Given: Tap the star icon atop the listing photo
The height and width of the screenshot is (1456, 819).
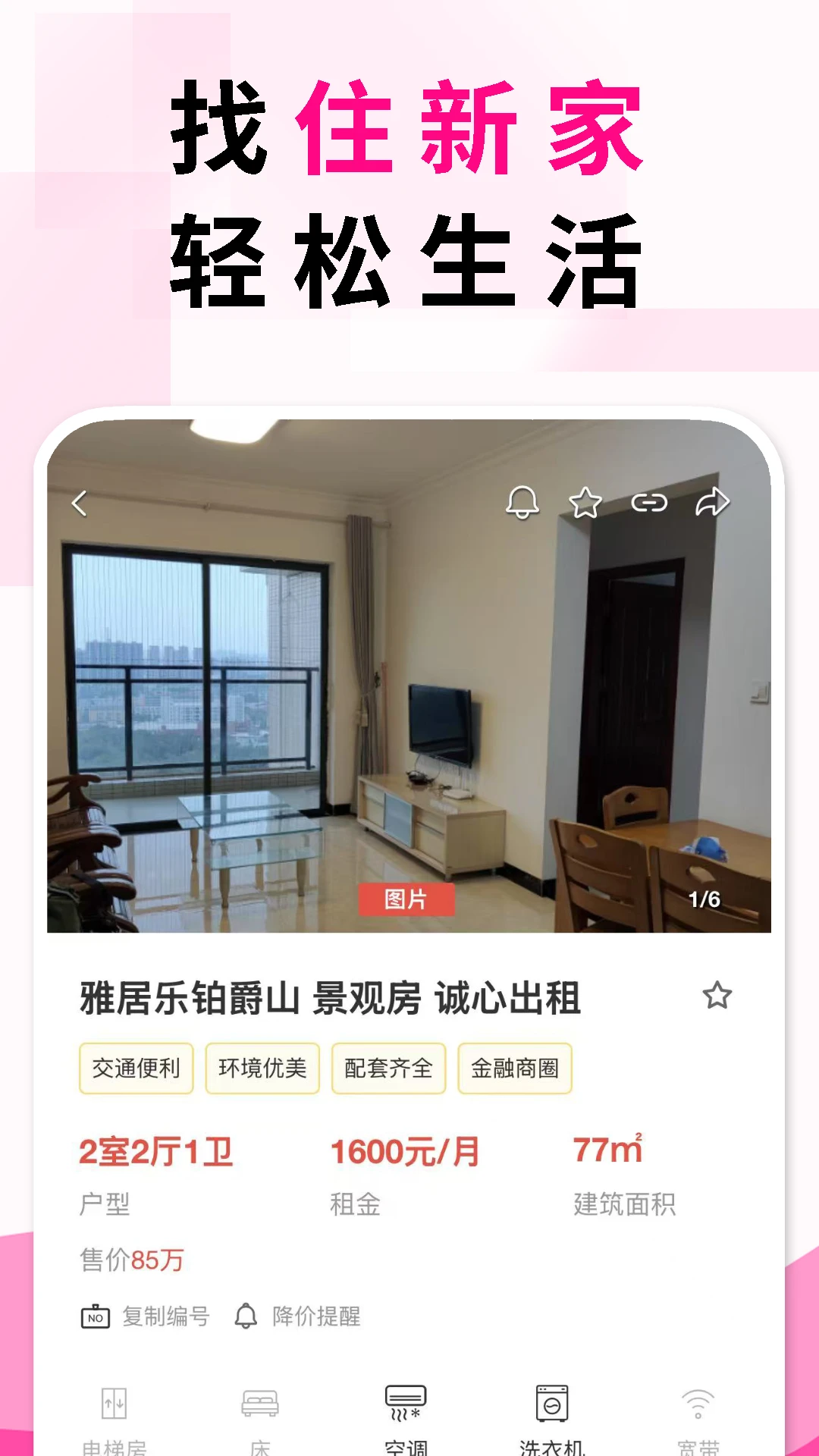Looking at the screenshot, I should pyautogui.click(x=585, y=502).
